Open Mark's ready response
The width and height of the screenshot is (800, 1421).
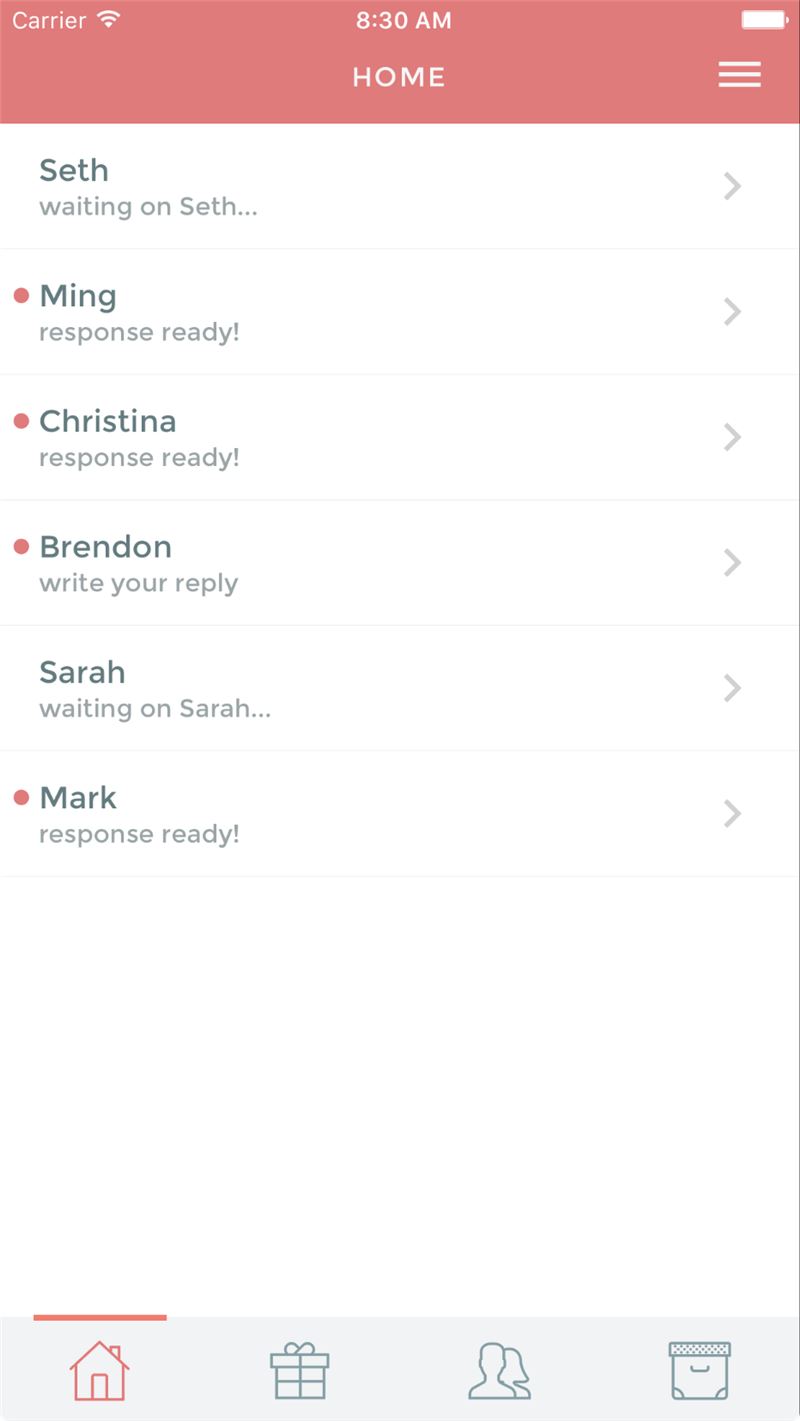[x=400, y=814]
